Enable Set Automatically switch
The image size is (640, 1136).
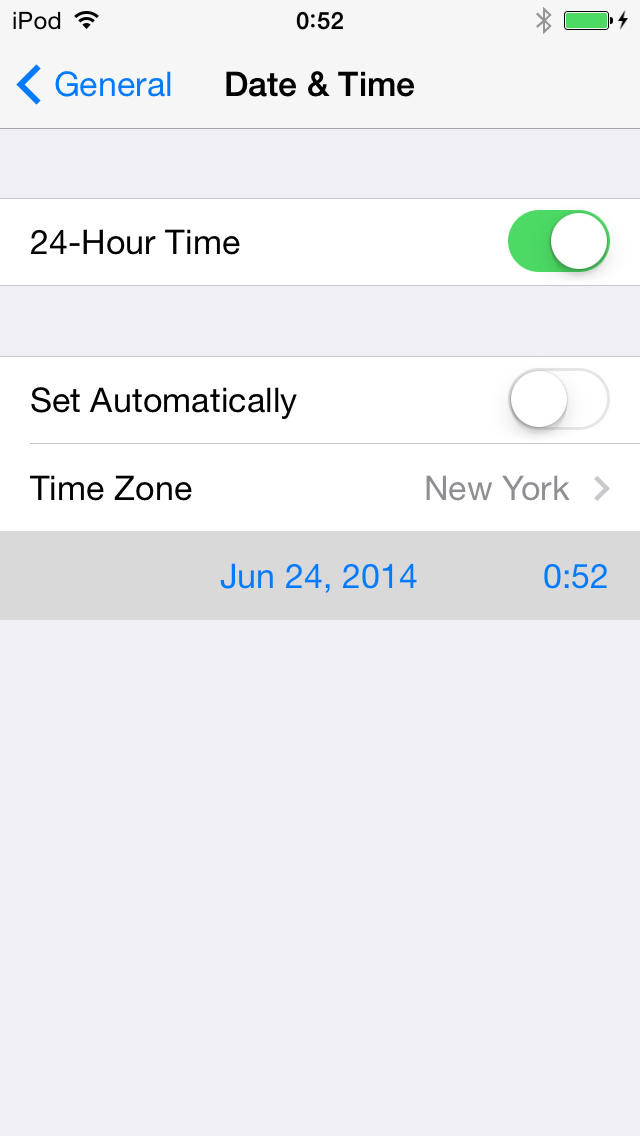point(558,400)
